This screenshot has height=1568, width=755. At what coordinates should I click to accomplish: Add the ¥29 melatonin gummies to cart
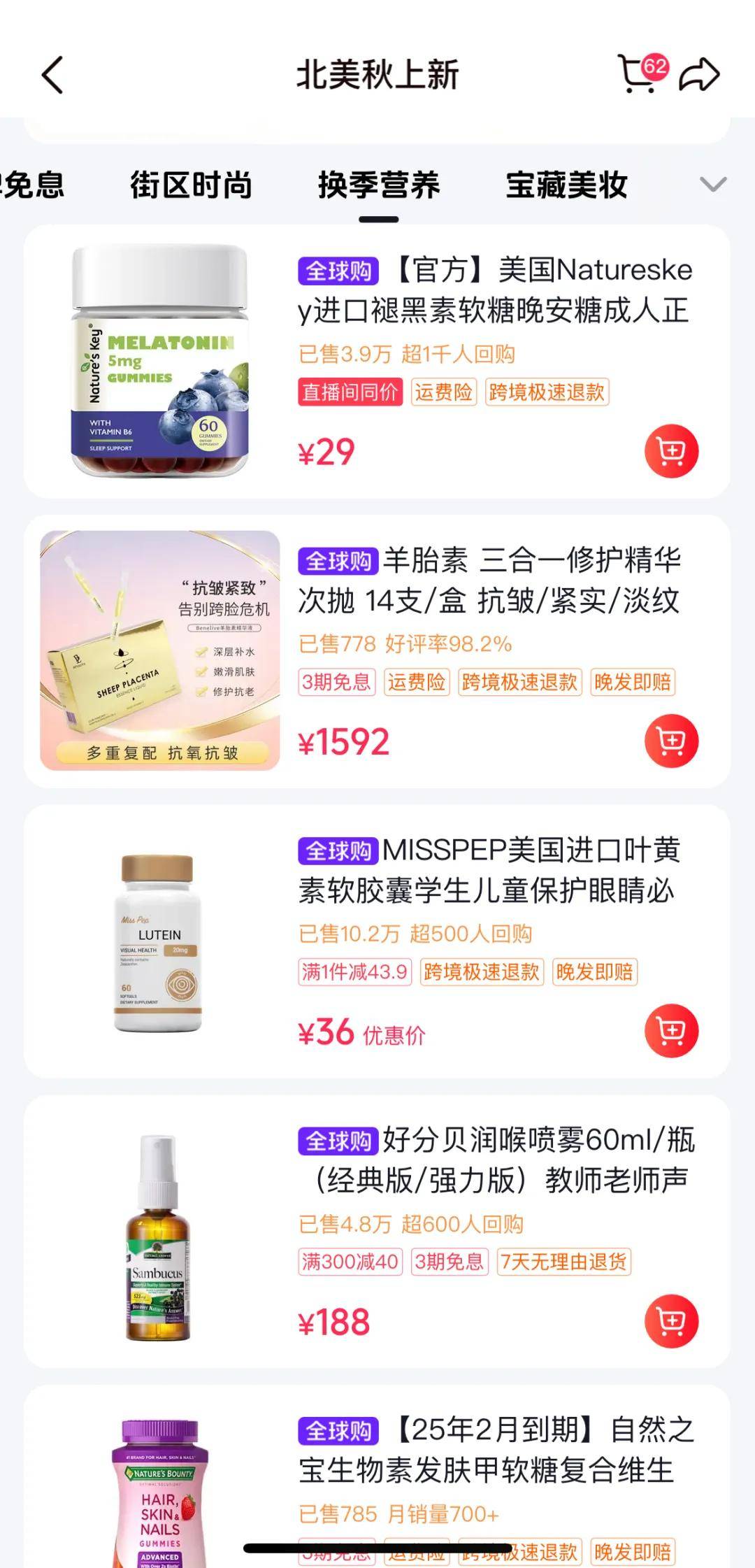tap(671, 451)
